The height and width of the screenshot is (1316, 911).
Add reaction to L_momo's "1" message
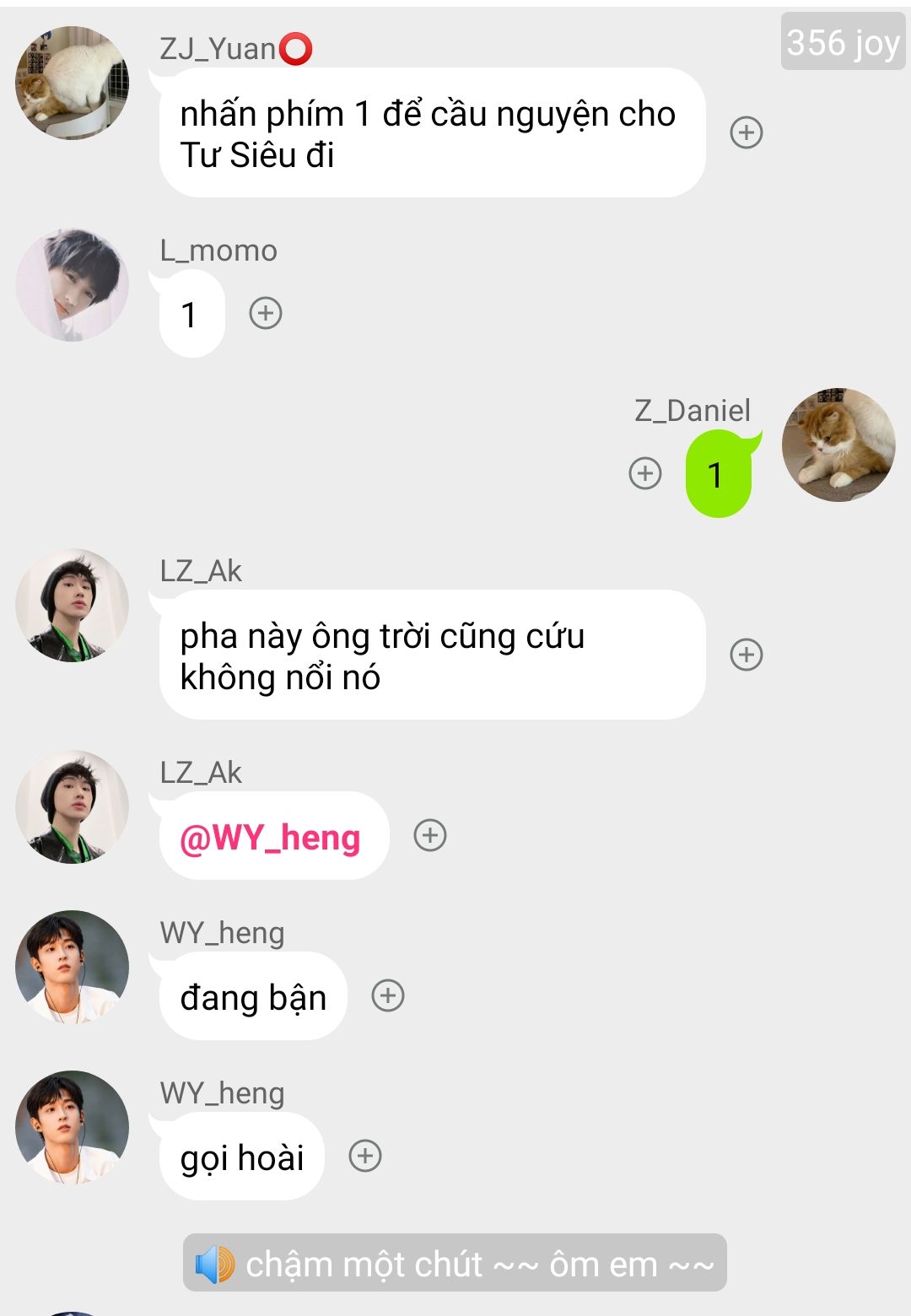(266, 313)
